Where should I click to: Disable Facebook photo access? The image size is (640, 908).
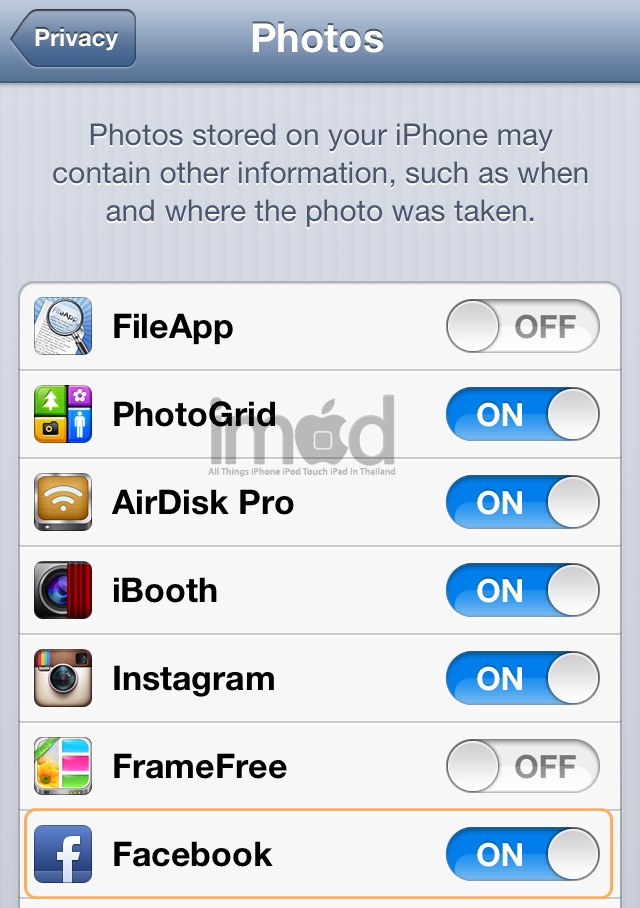tap(522, 855)
